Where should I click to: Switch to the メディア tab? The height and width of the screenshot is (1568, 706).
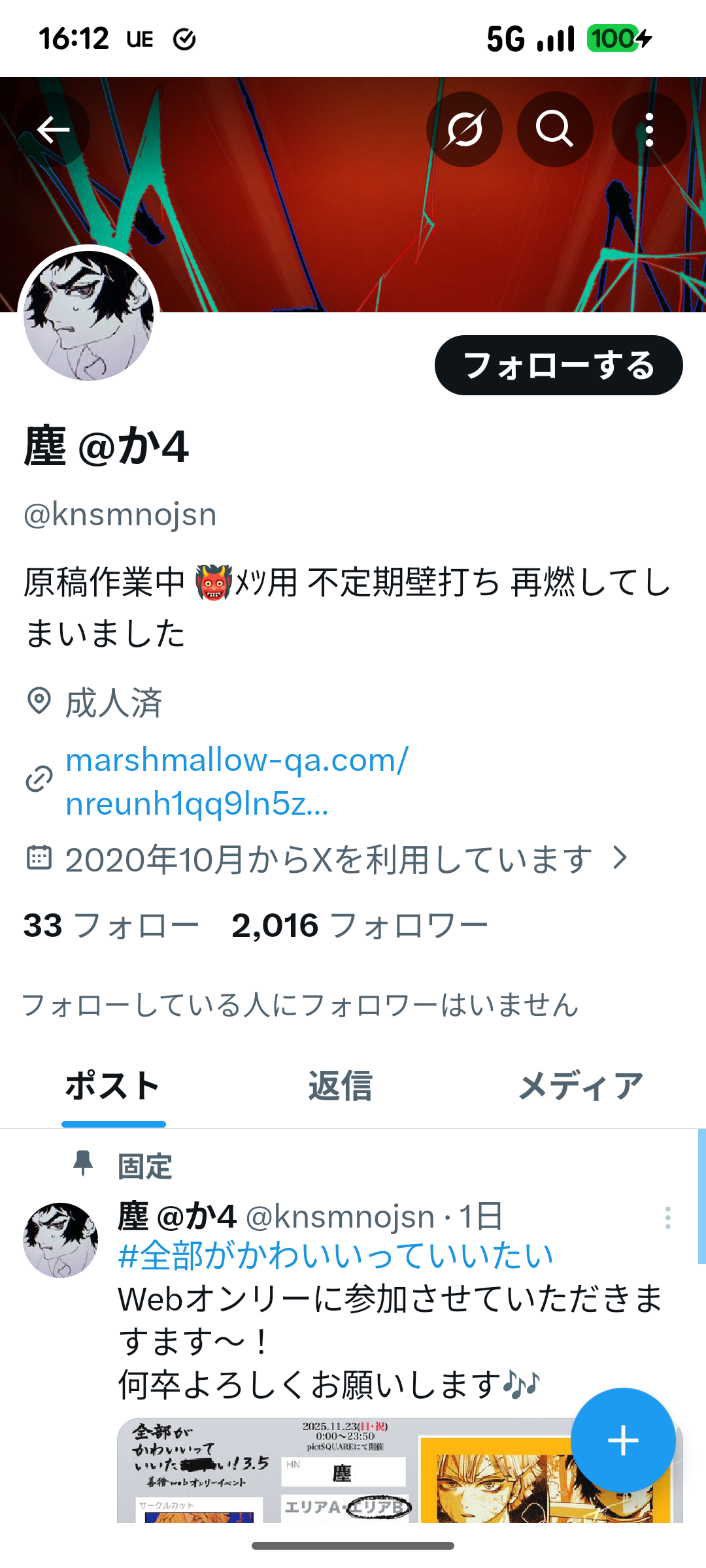[x=580, y=1086]
